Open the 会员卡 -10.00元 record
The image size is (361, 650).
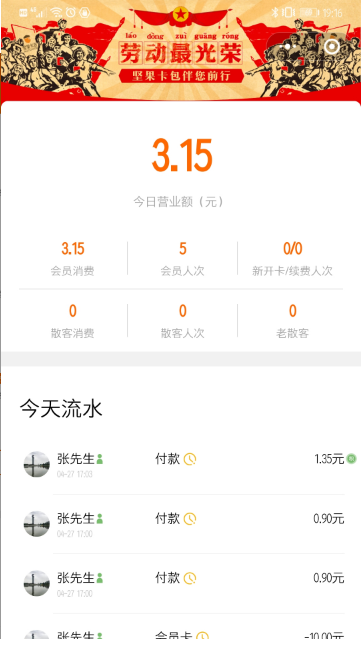[x=184, y=634]
